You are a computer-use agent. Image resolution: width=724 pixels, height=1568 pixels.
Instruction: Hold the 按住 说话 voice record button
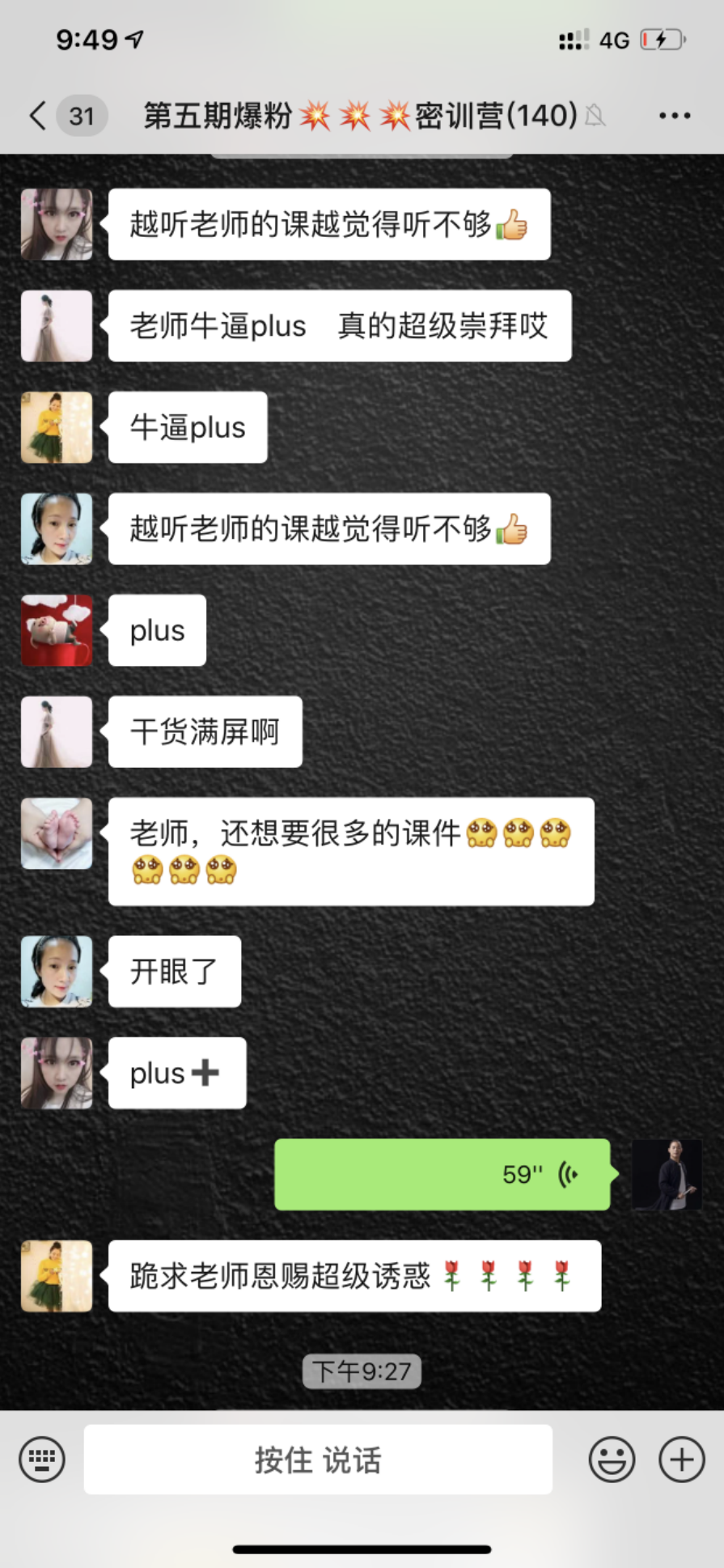coord(318,1459)
